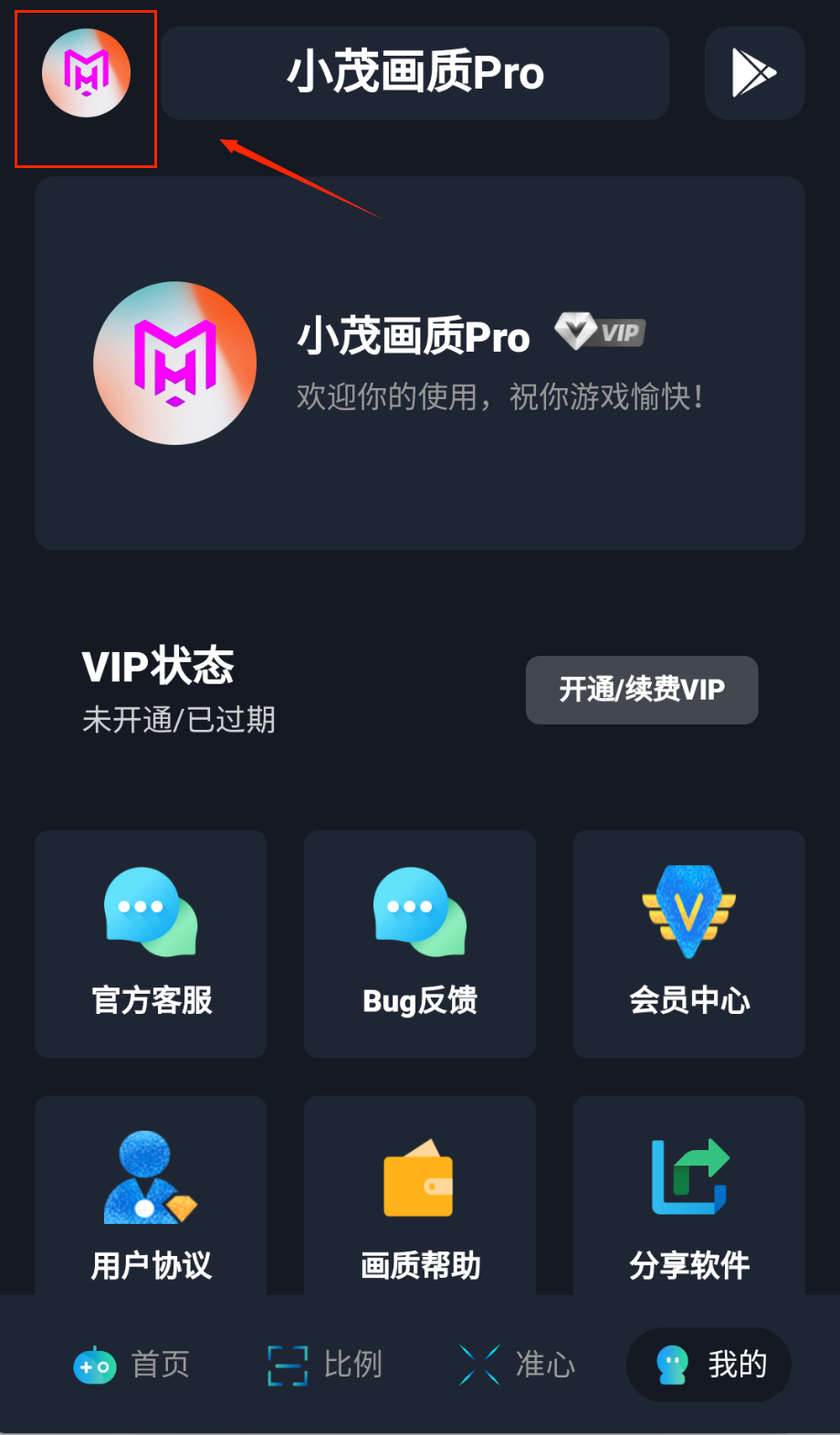Go to the 准心 tab
The width and height of the screenshot is (840, 1435).
click(x=518, y=1365)
